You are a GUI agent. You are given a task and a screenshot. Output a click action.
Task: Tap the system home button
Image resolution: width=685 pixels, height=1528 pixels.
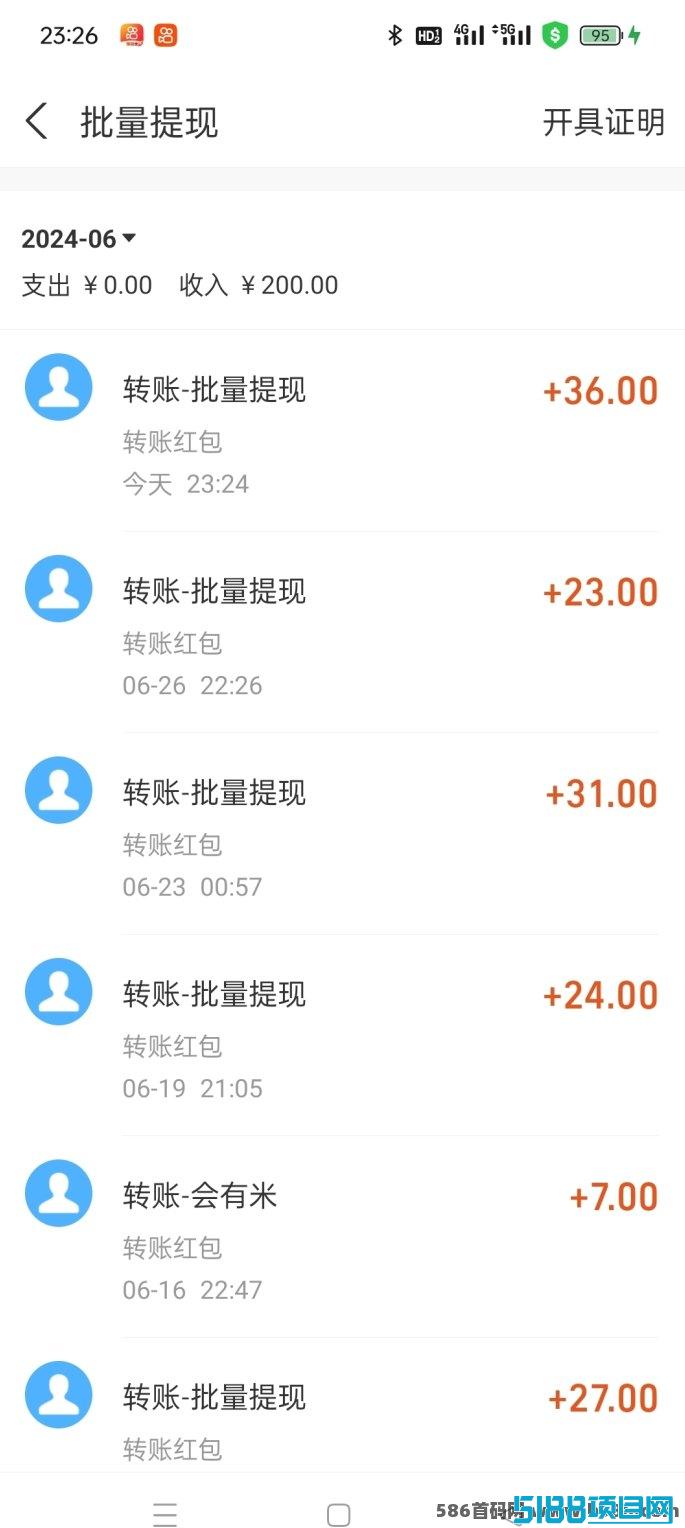pos(339,1514)
